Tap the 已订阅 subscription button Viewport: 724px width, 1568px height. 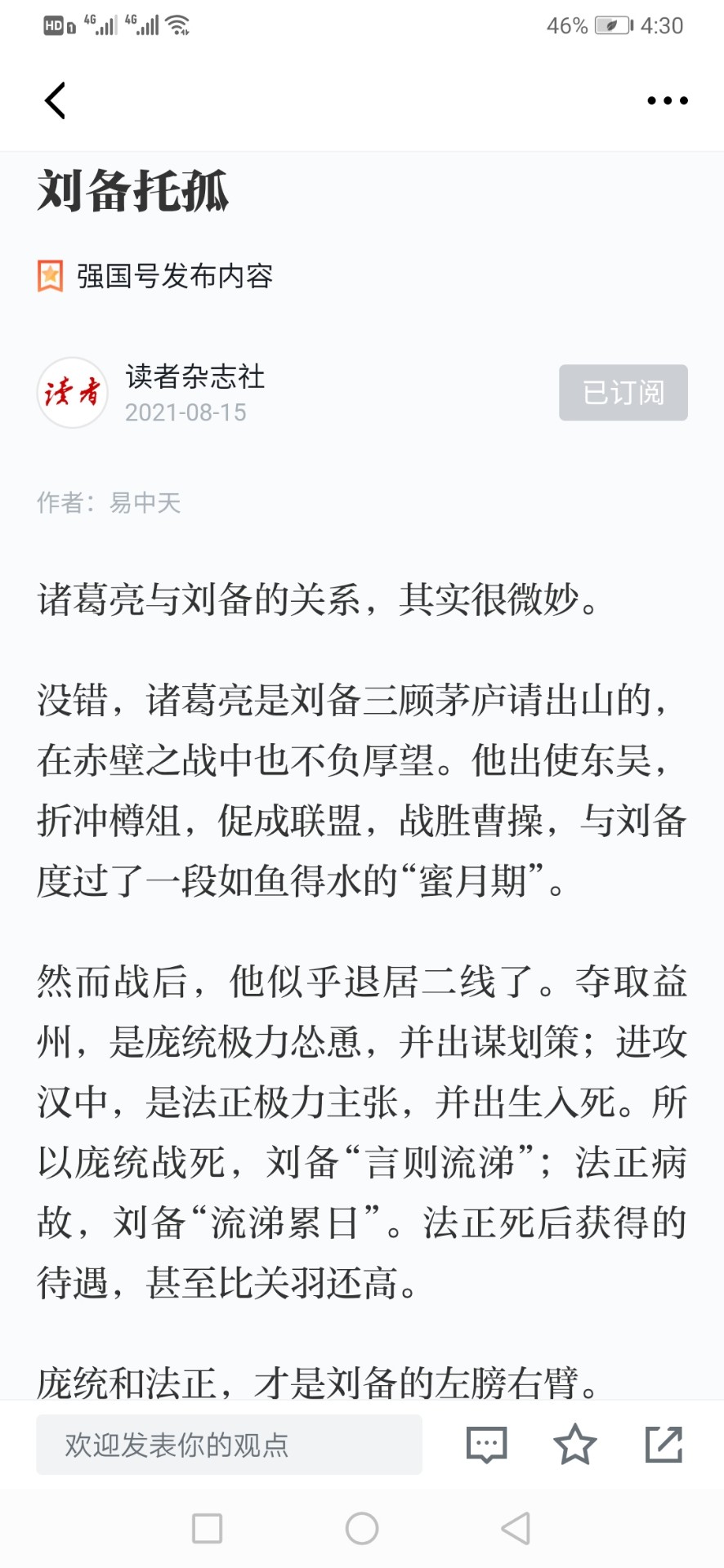click(x=623, y=393)
